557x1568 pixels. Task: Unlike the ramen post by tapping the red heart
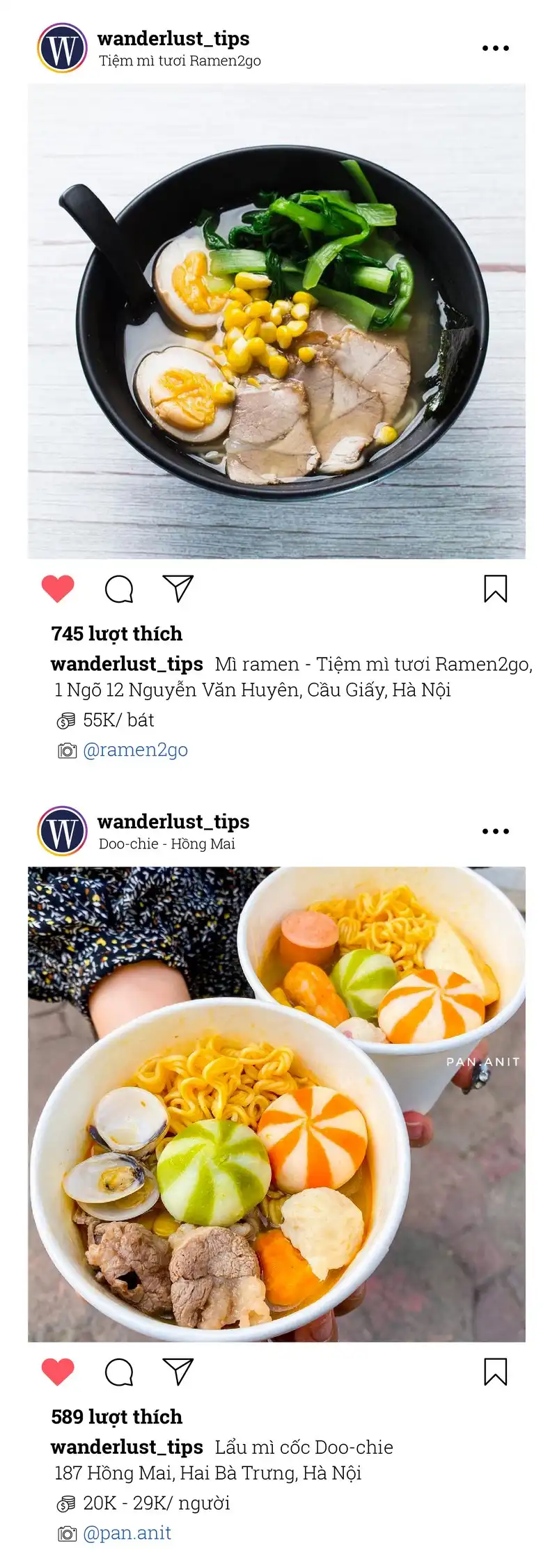tap(58, 589)
